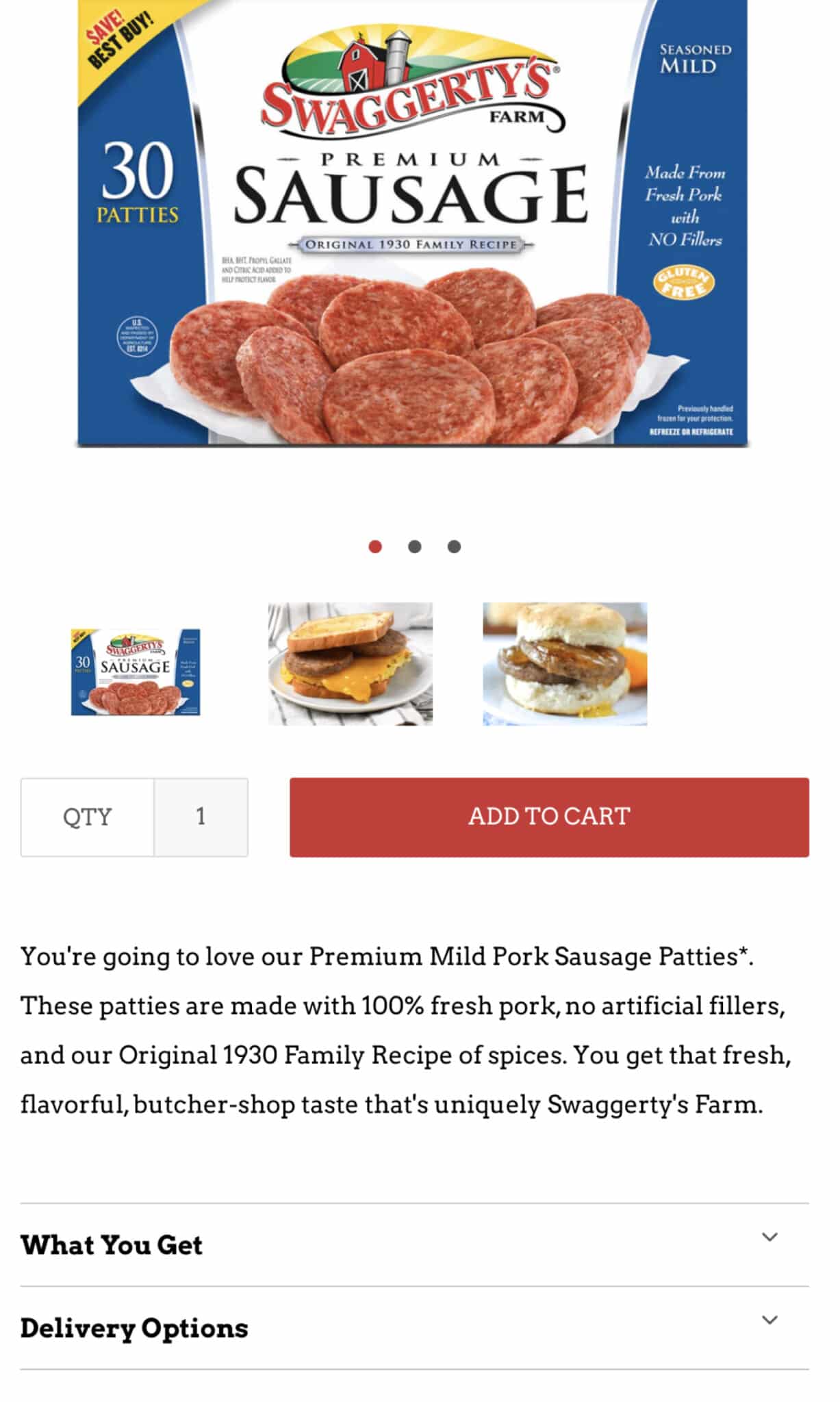Open the main sausage product image

[412, 223]
